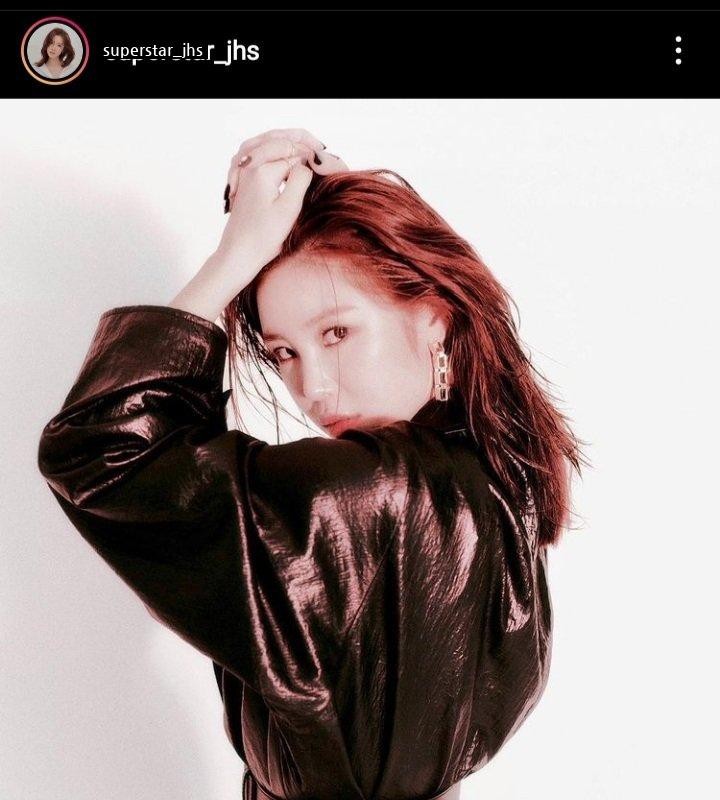720x800 pixels.
Task: Open the superstar_jhs profile picture
Action: pyautogui.click(x=54, y=51)
